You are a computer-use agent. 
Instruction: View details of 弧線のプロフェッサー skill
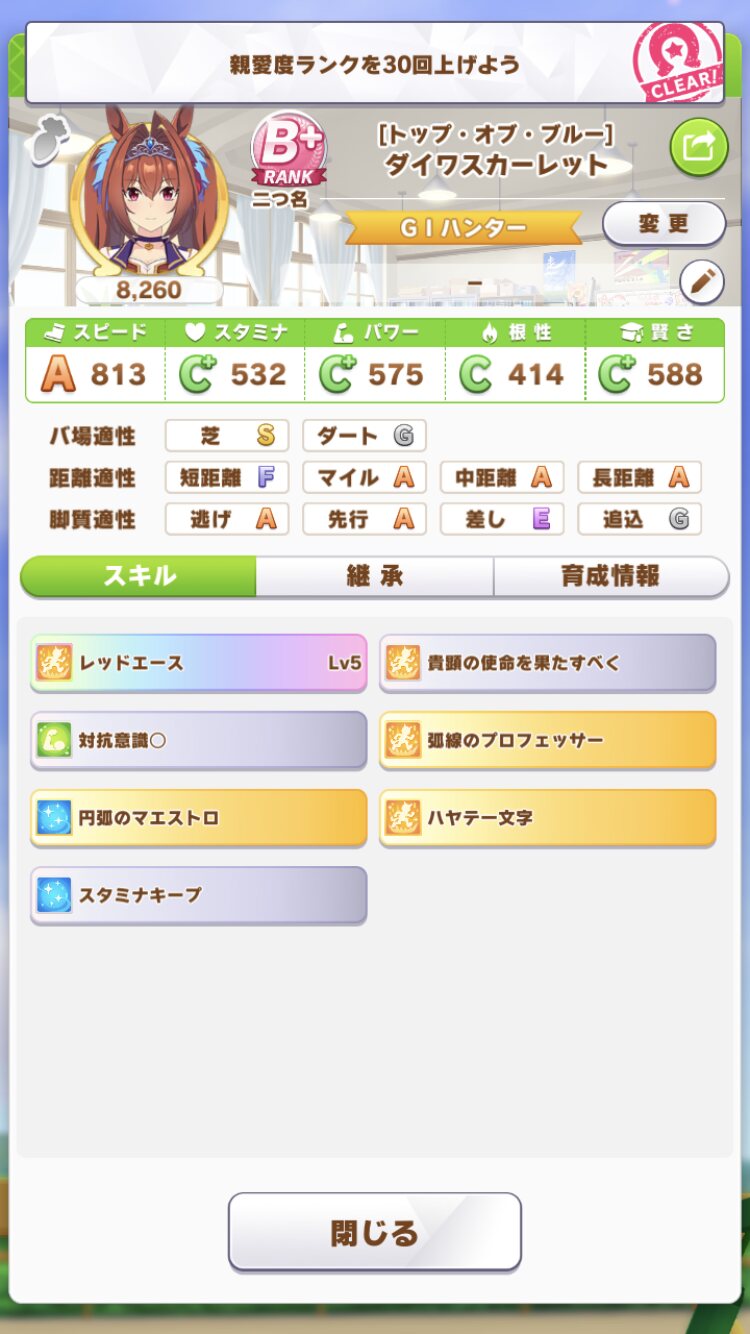coord(547,740)
